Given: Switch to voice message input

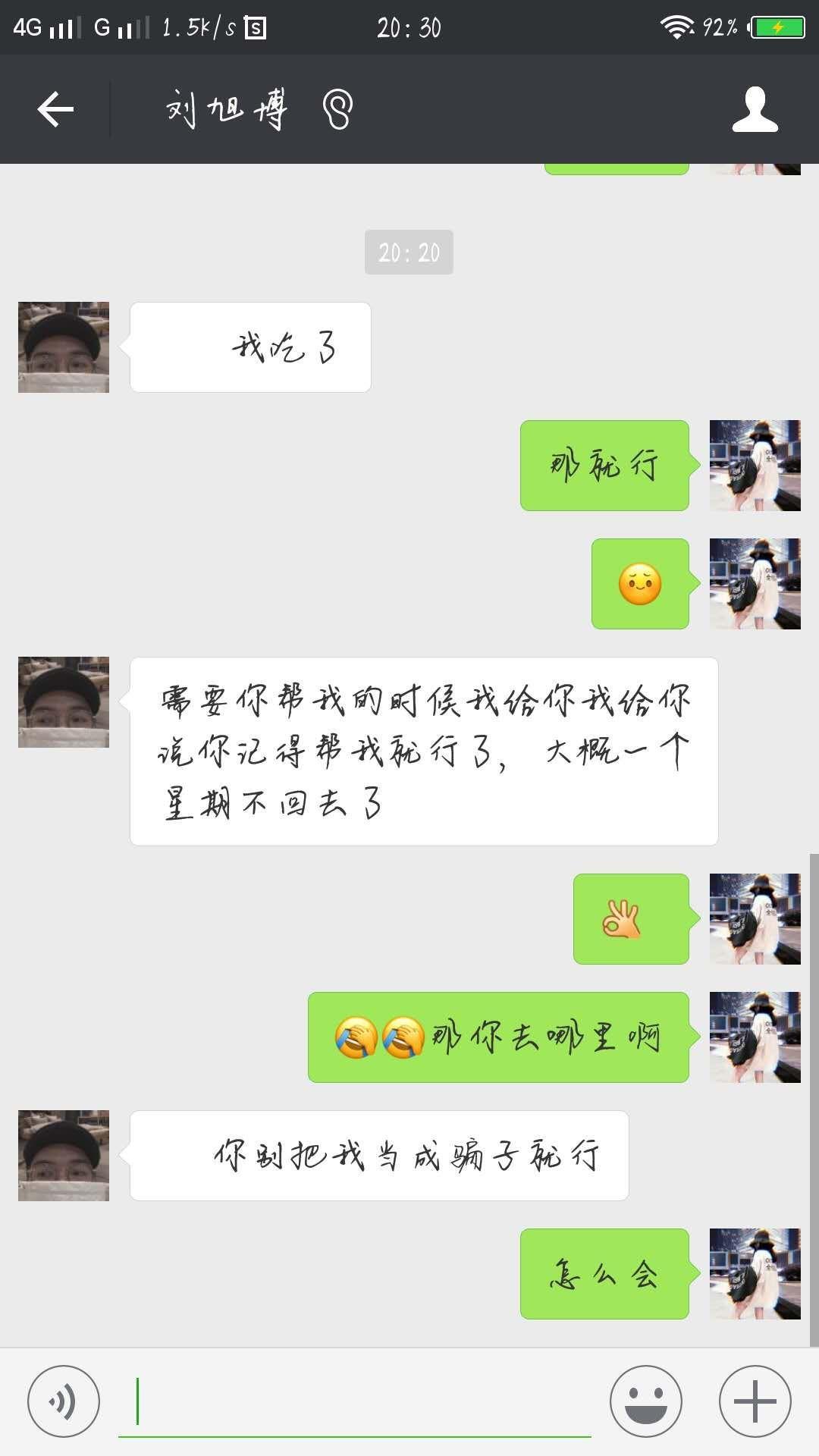Looking at the screenshot, I should pyautogui.click(x=64, y=1401).
